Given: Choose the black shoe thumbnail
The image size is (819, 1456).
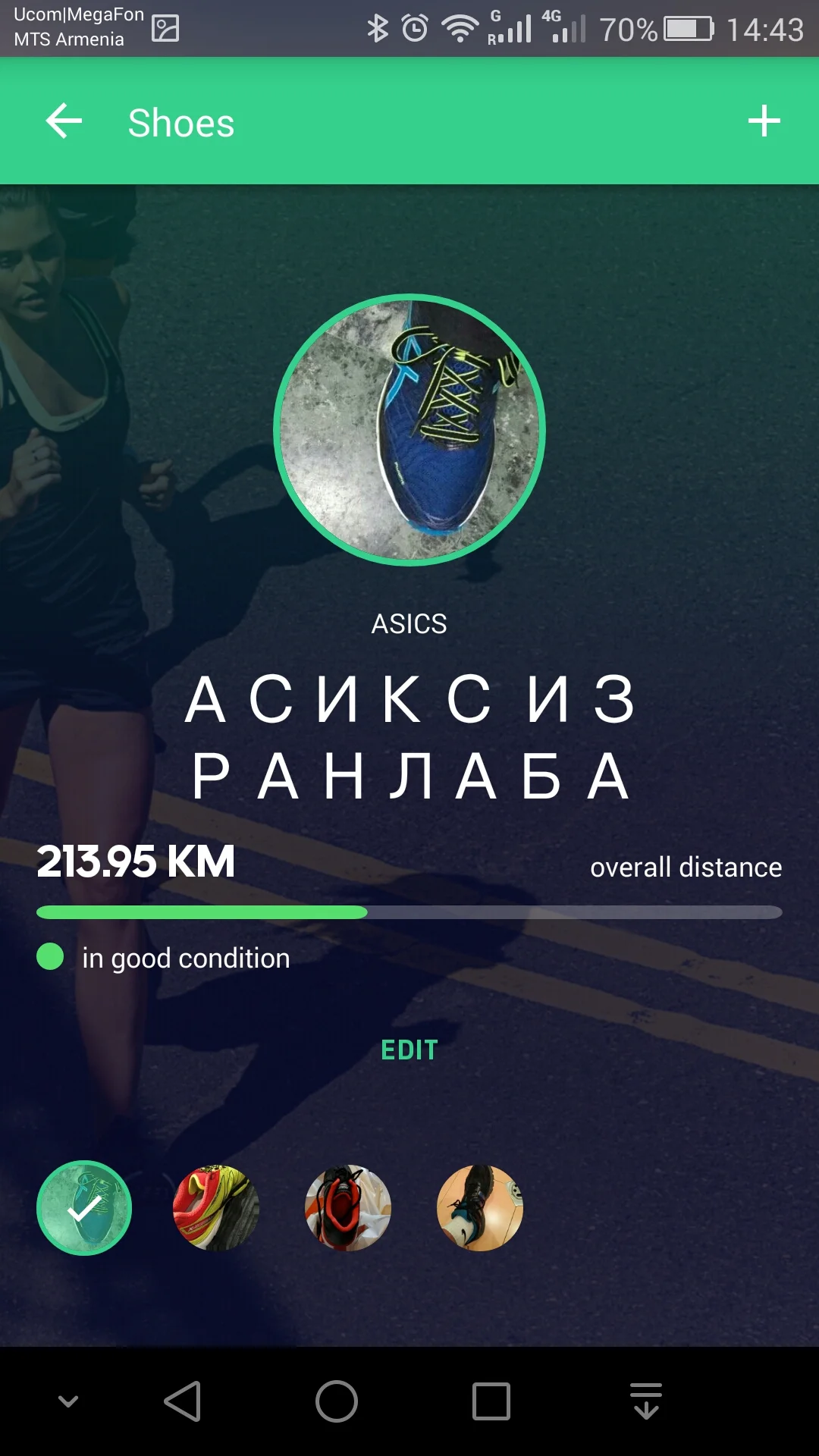Looking at the screenshot, I should pos(480,1208).
